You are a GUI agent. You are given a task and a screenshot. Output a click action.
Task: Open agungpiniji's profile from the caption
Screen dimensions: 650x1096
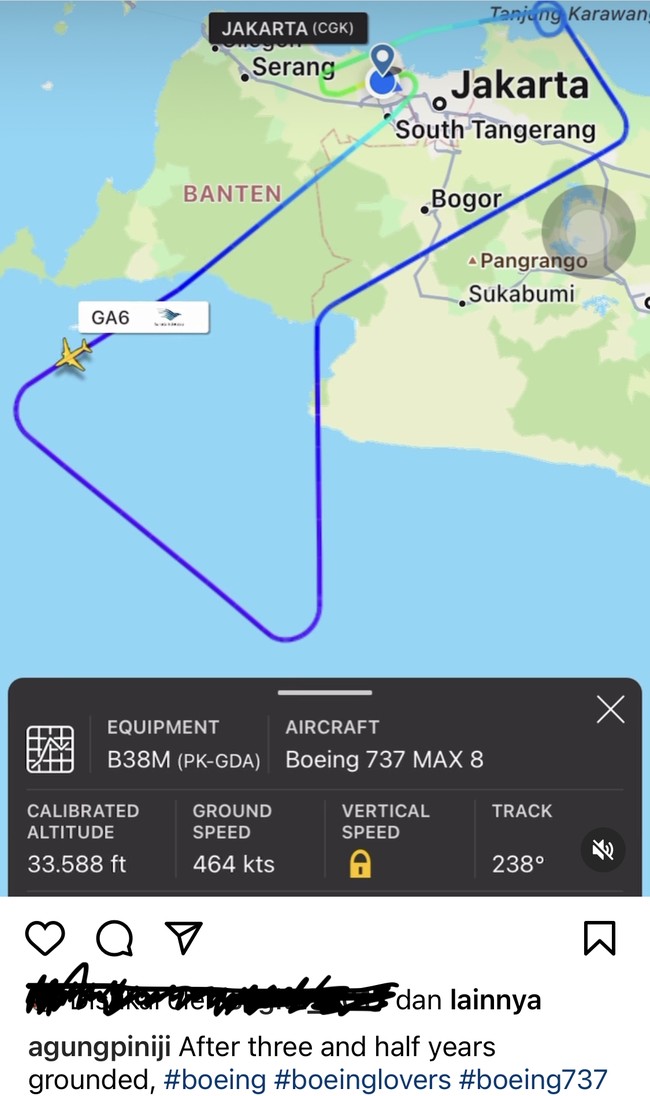click(100, 1047)
